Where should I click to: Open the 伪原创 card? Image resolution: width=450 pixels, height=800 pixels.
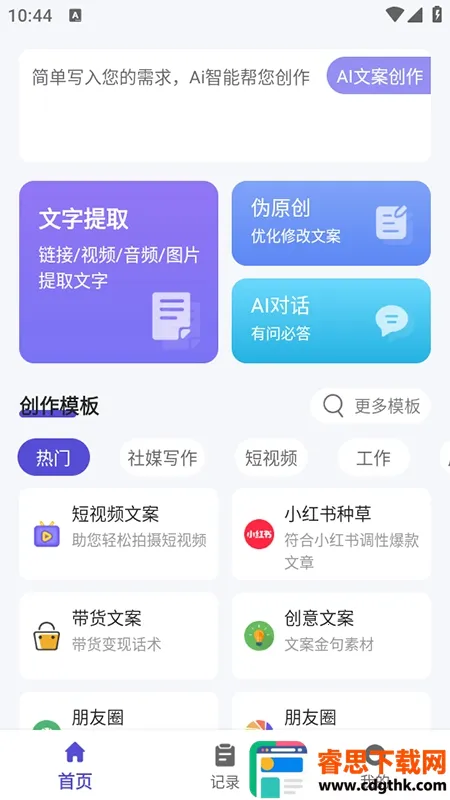click(x=331, y=223)
